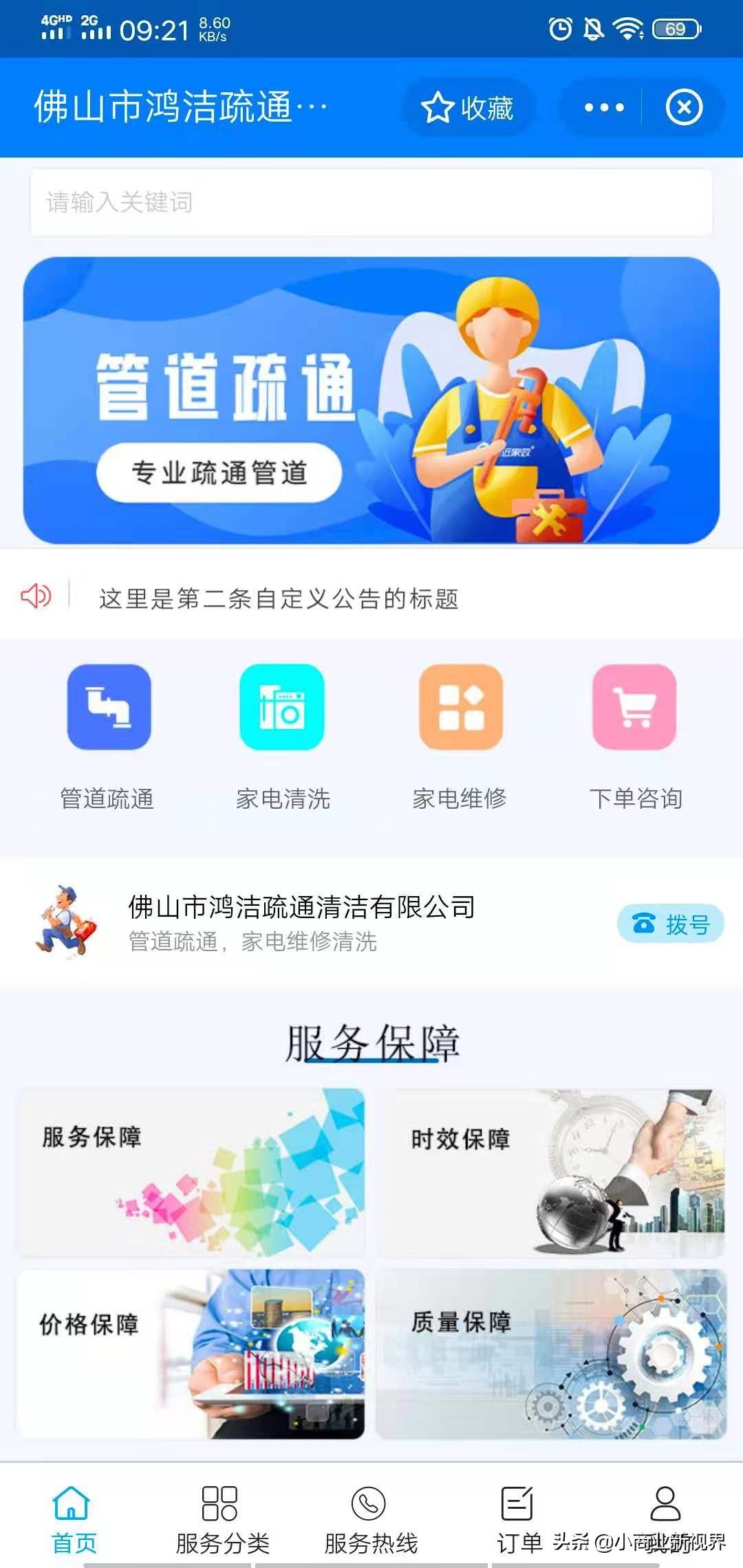Select the 家电清洗 appliance cleaning icon

[x=282, y=709]
